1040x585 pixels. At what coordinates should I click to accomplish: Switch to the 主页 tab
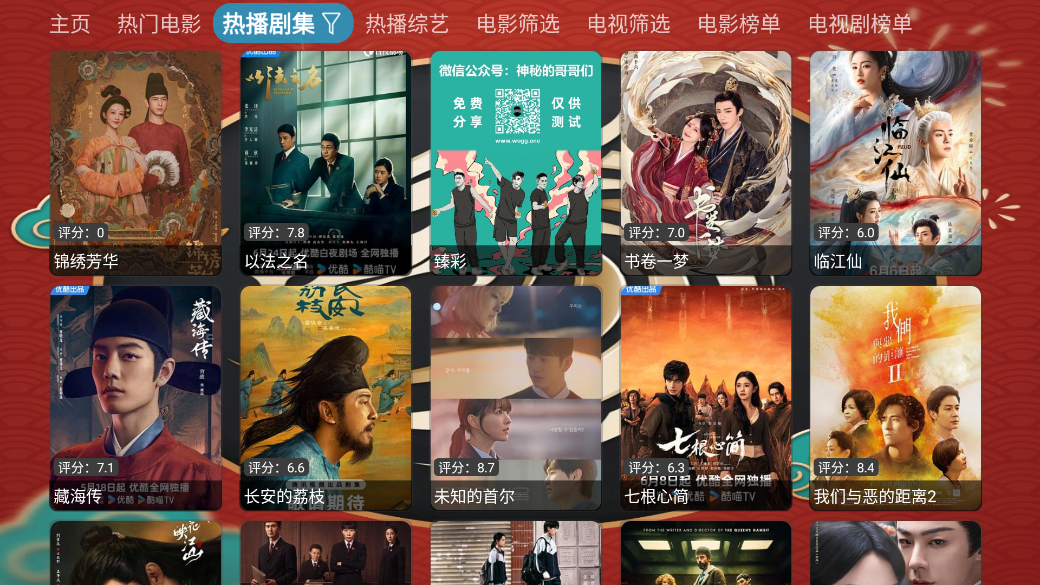(x=69, y=24)
